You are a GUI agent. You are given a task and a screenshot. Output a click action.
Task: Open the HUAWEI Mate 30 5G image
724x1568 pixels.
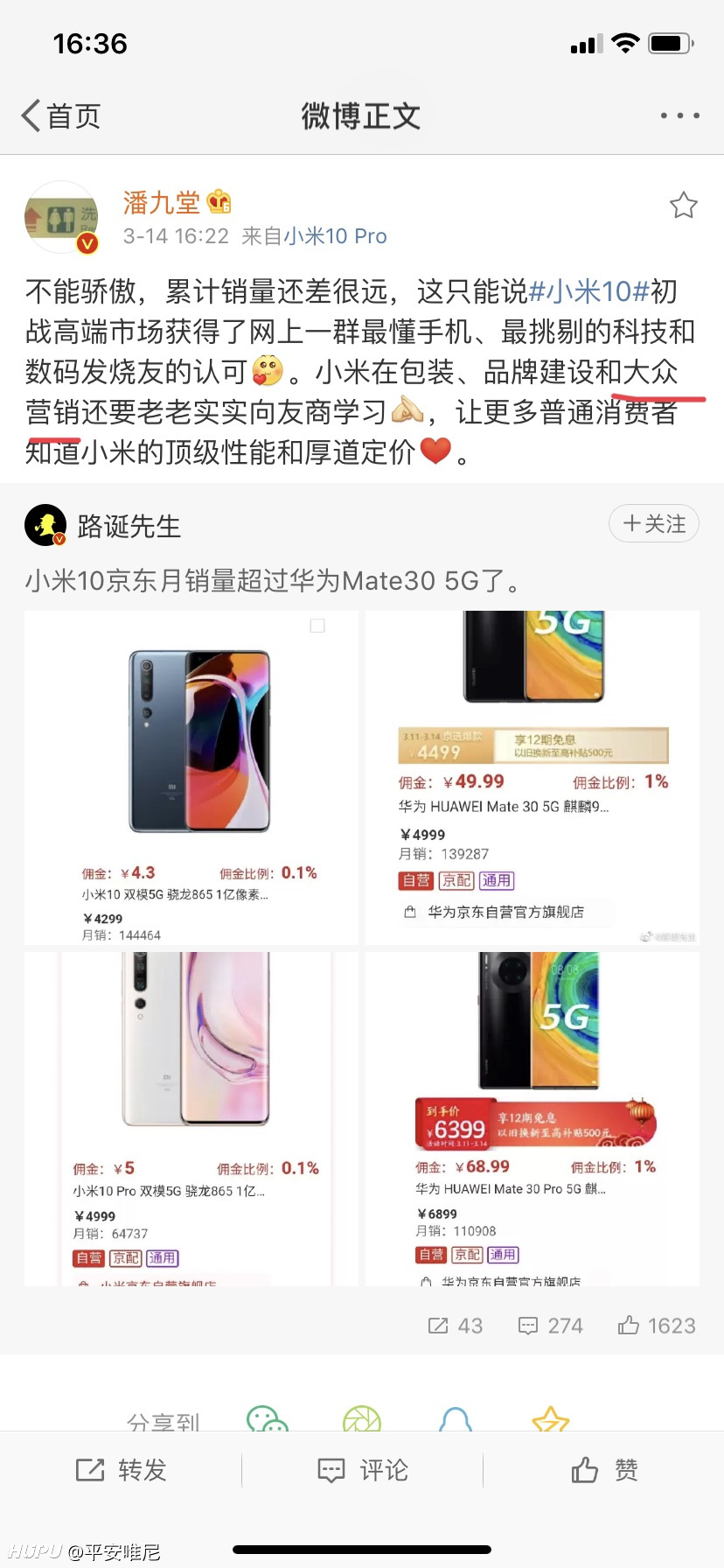coord(533,778)
